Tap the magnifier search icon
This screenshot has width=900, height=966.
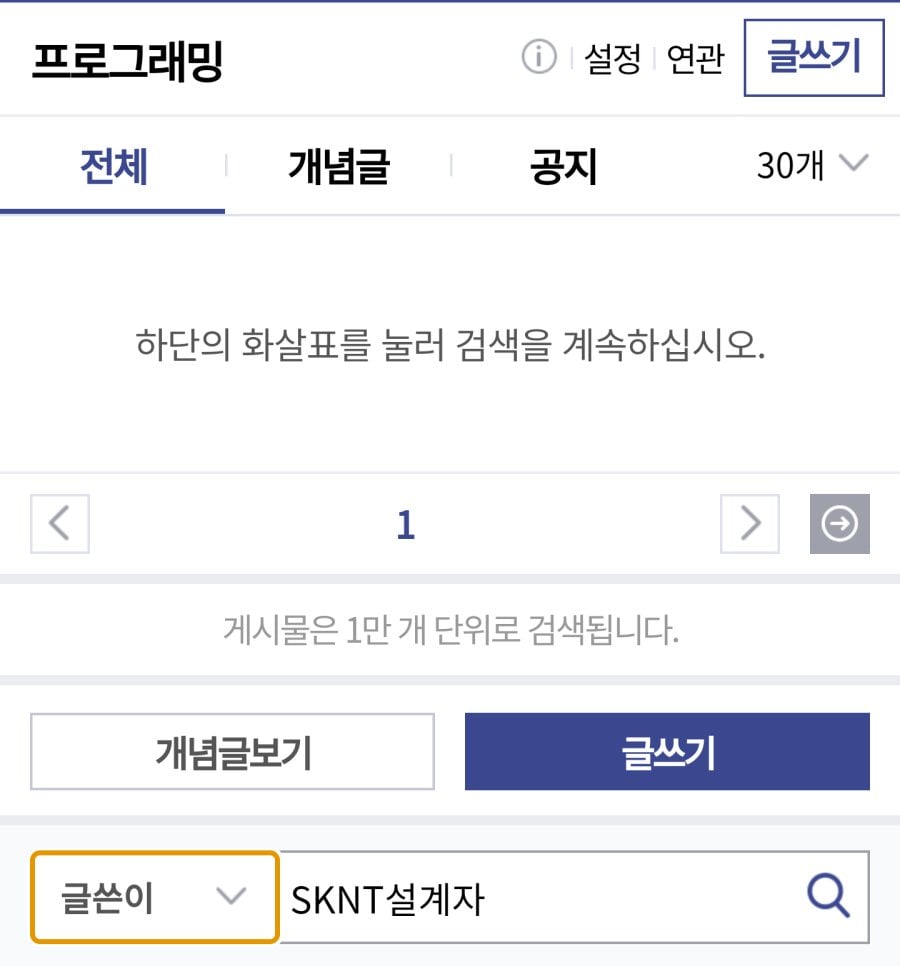(828, 895)
